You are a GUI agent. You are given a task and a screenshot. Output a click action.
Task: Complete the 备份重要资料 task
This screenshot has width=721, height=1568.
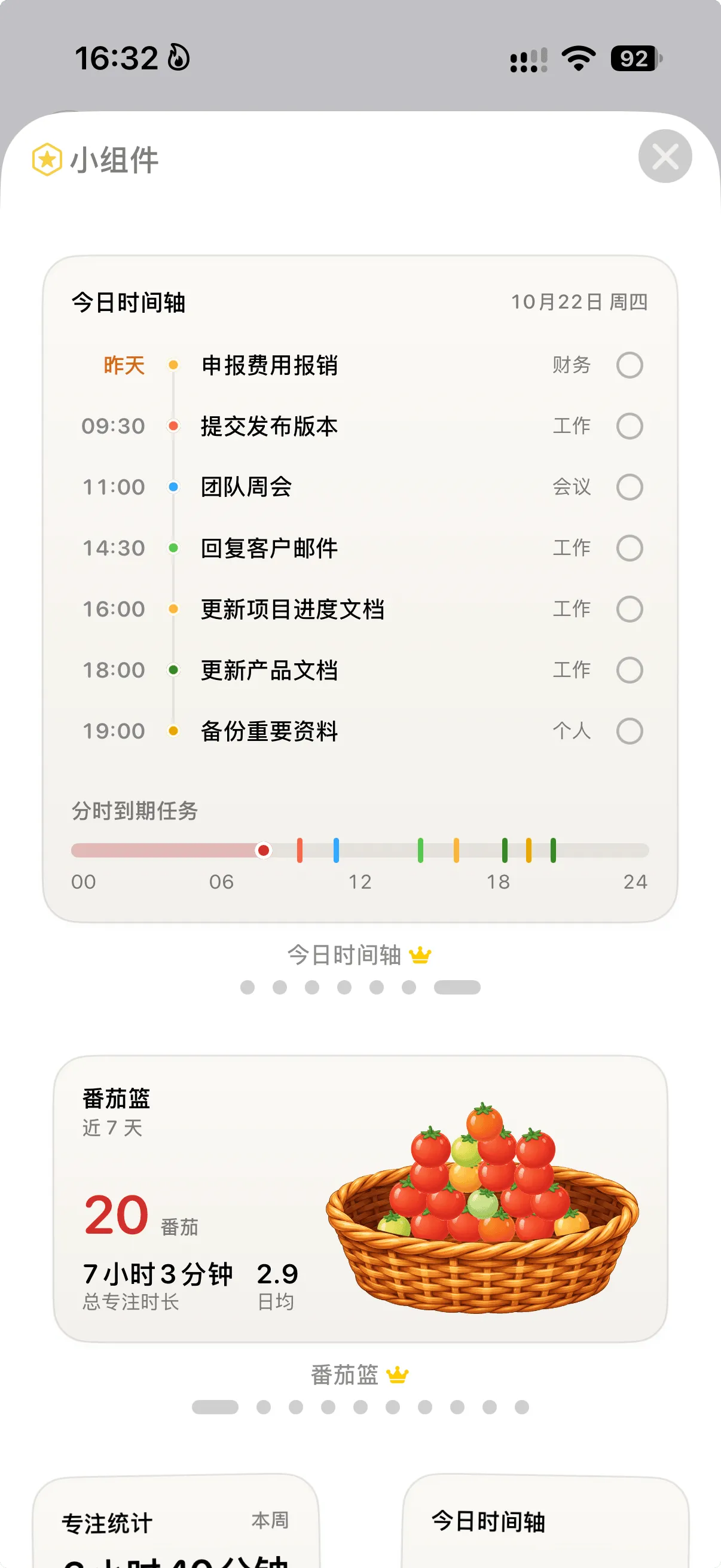[x=629, y=730]
